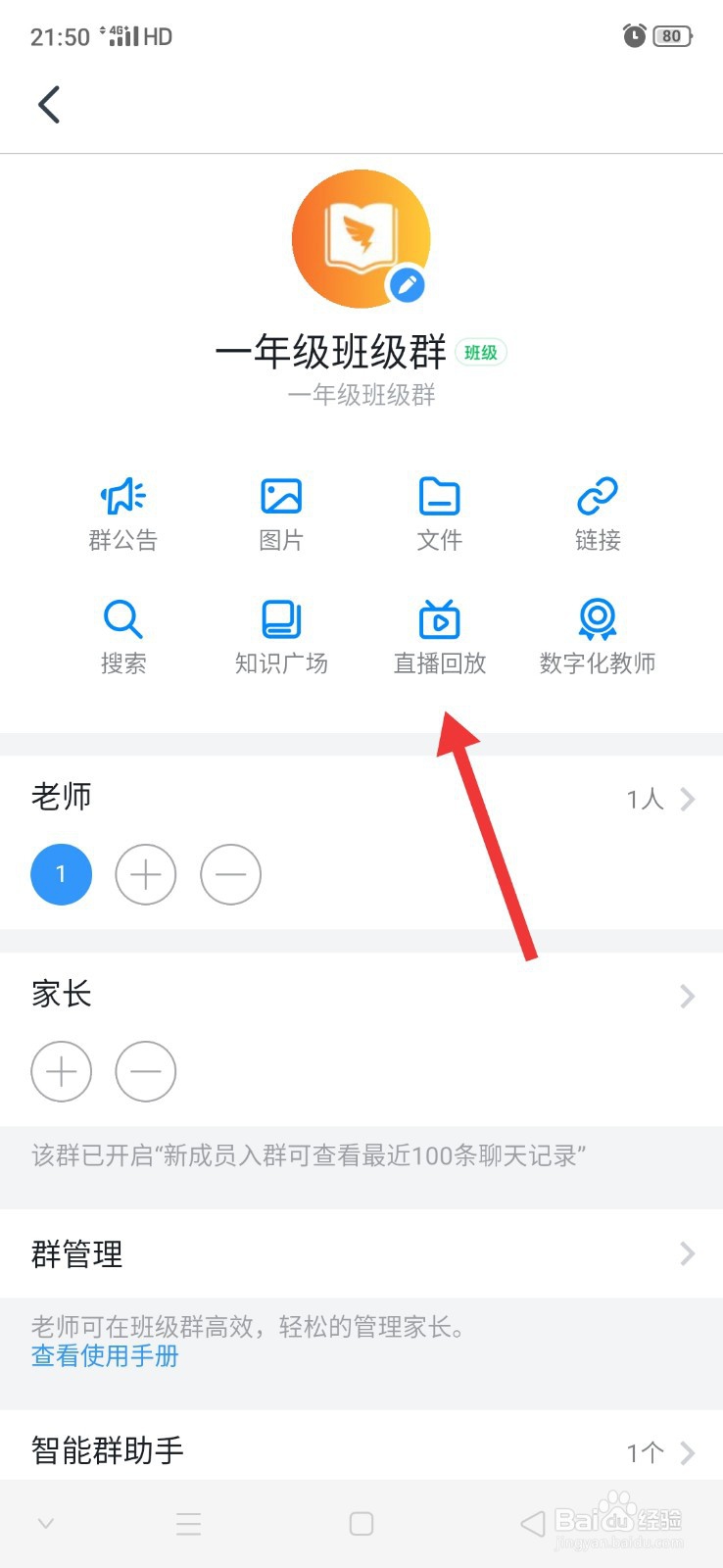The image size is (723, 1568).
Task: Tap the teacher member avatar thumbnail
Action: pos(61,874)
